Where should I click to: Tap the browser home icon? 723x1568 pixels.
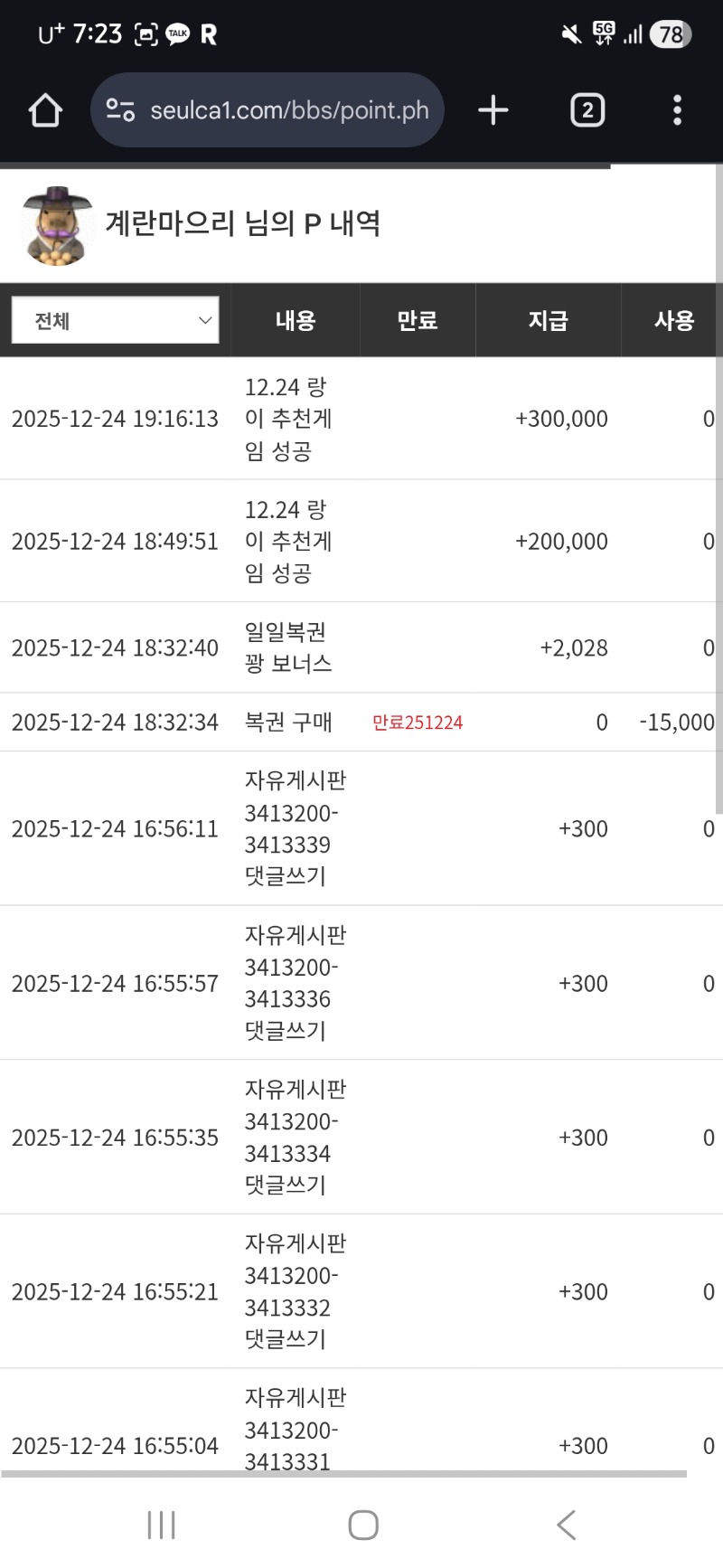(45, 109)
